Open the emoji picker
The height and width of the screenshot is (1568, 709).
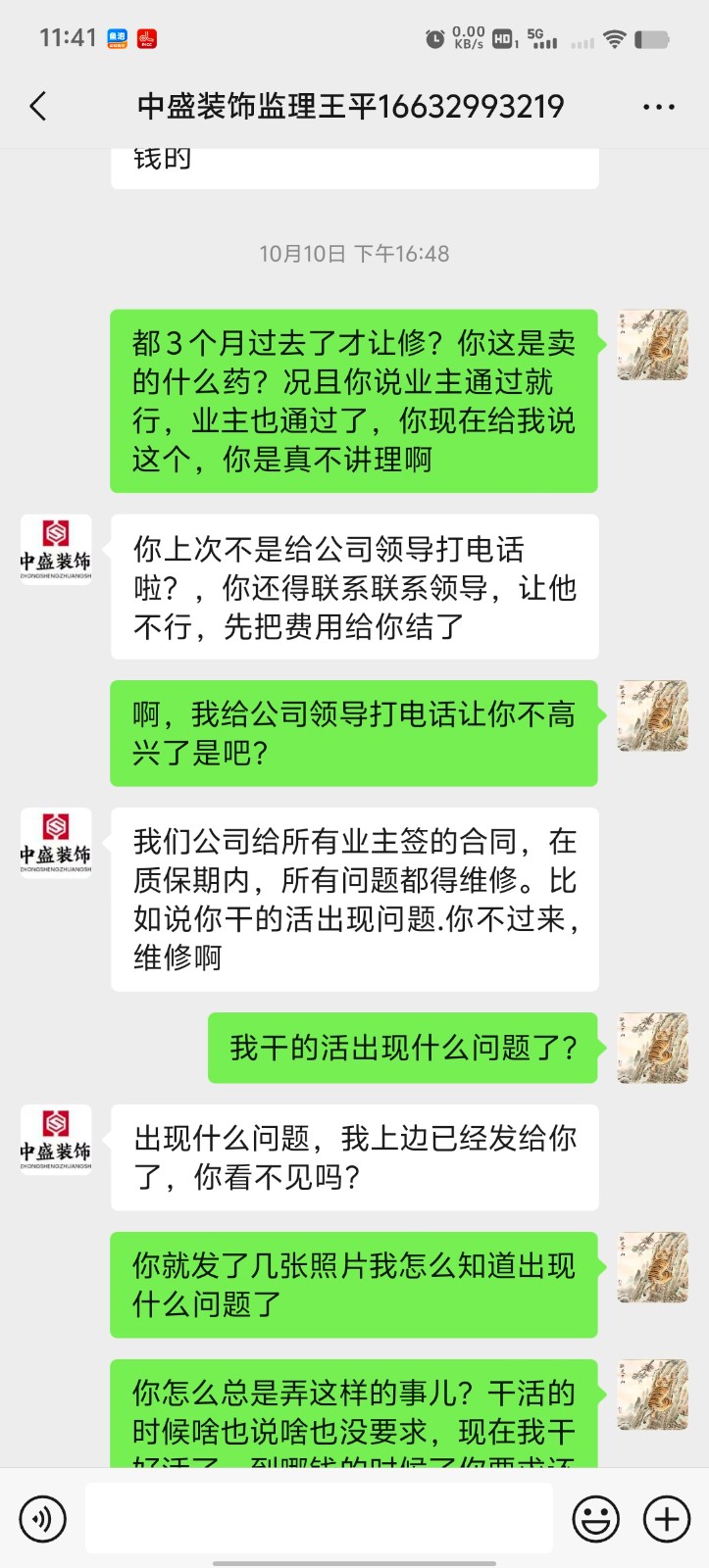[x=595, y=1518]
